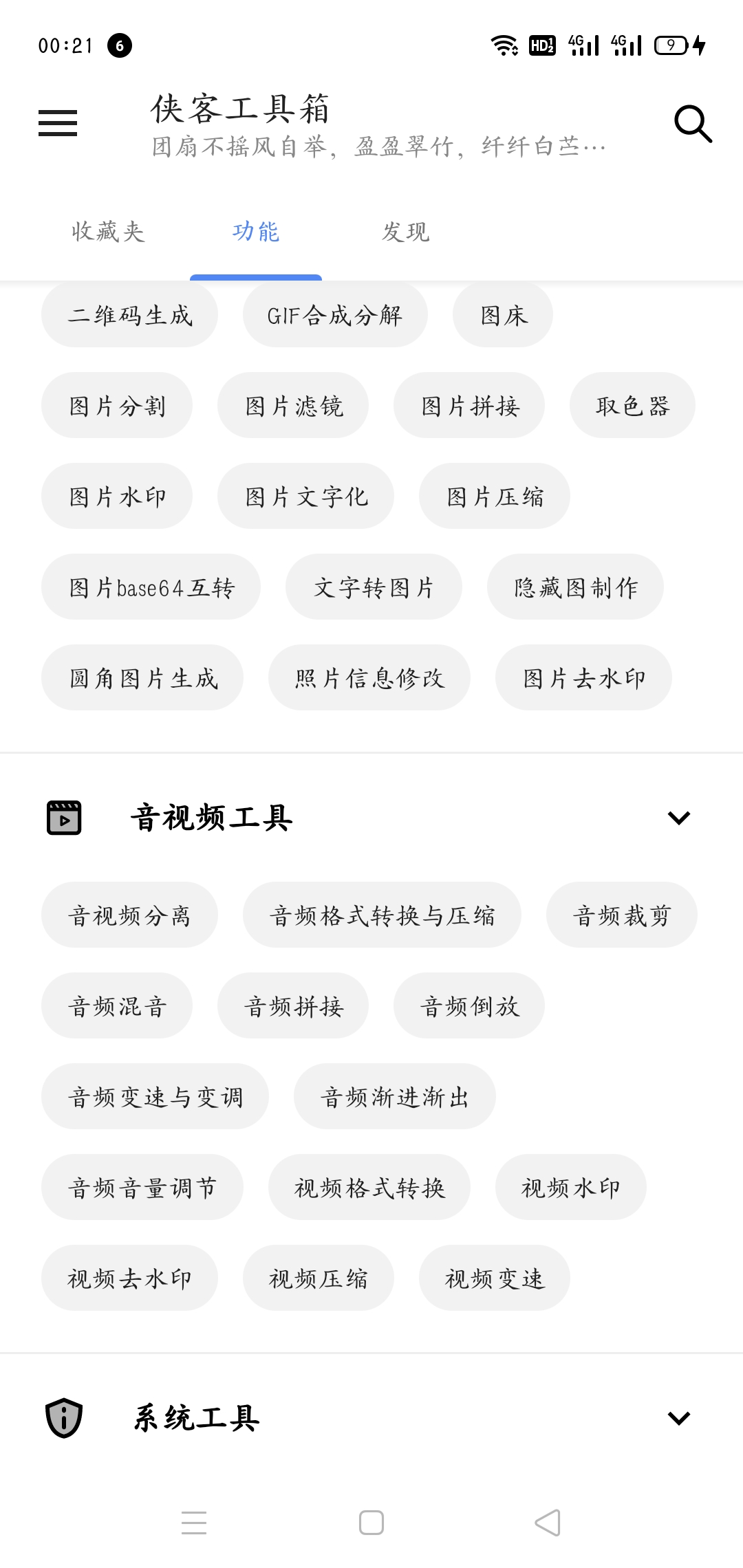Switch to the 收藏夹 tab
The width and height of the screenshot is (743, 1568).
[108, 232]
